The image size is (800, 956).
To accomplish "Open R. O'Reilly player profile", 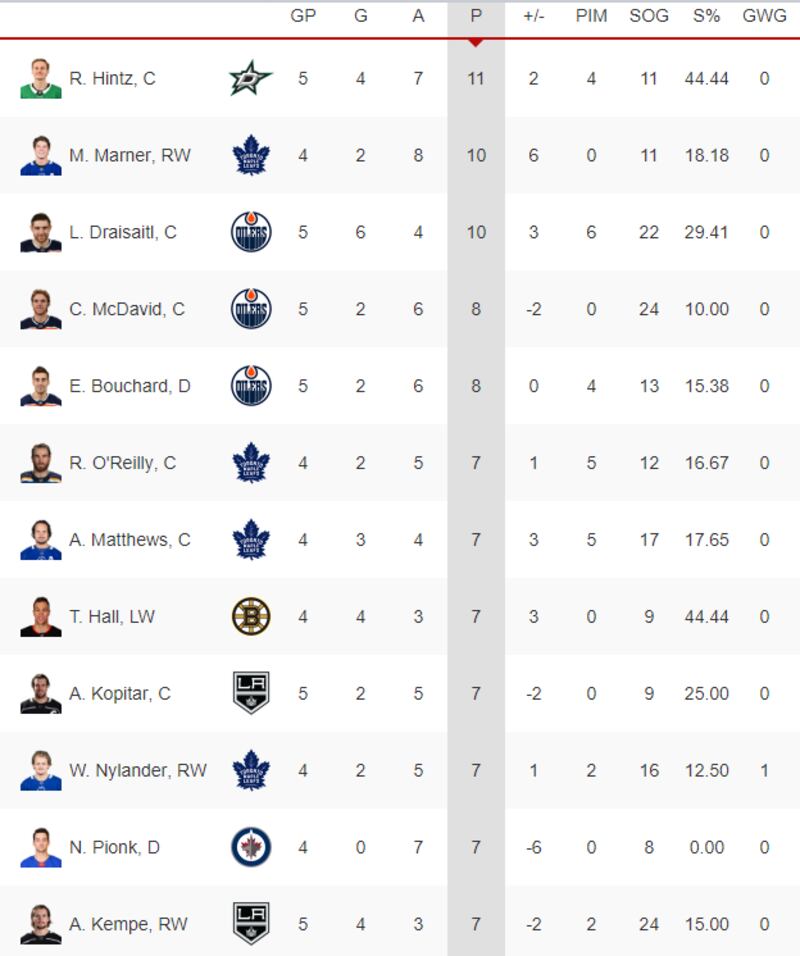I will pos(122,464).
